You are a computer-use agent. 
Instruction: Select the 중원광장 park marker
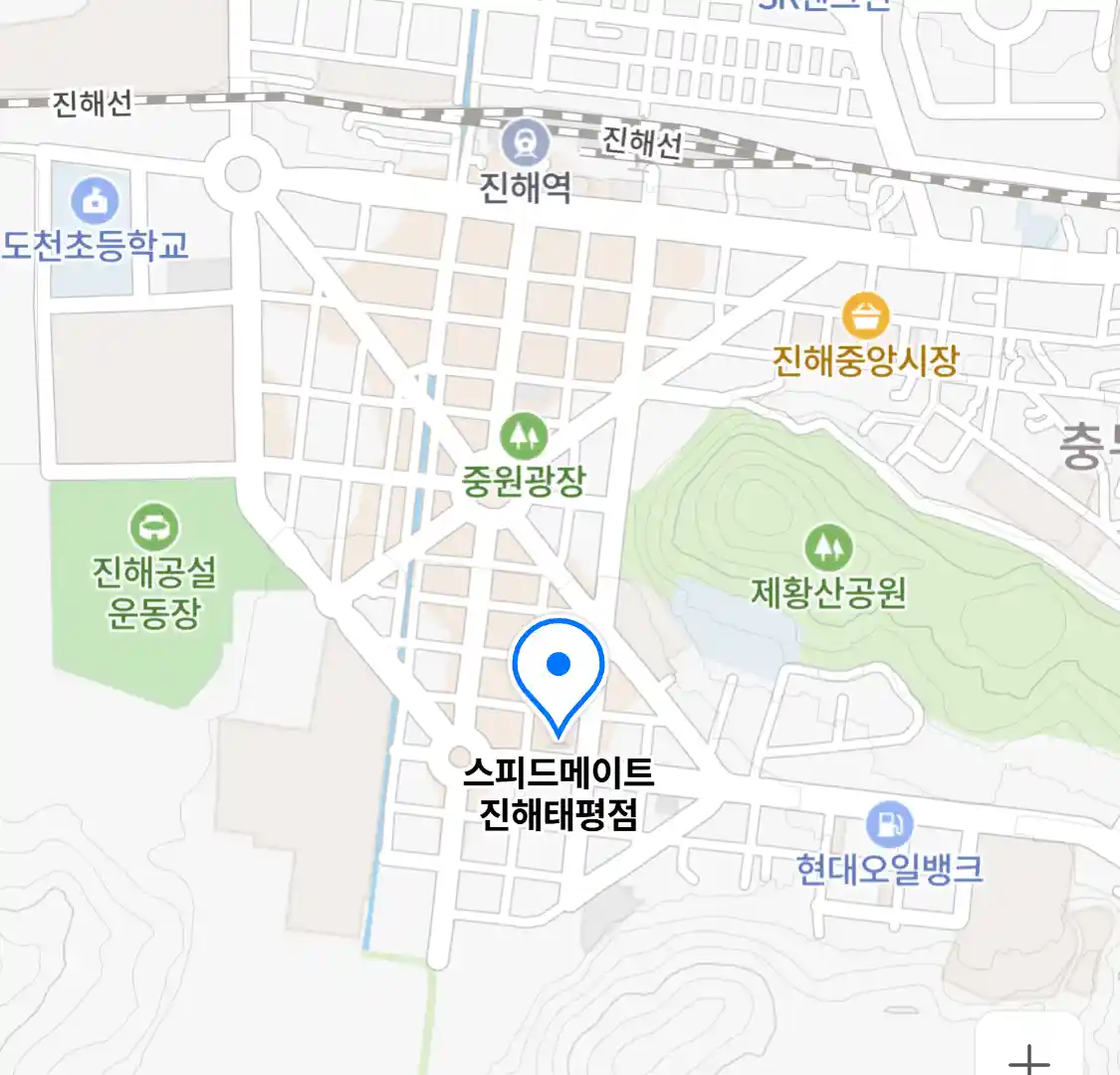point(523,437)
